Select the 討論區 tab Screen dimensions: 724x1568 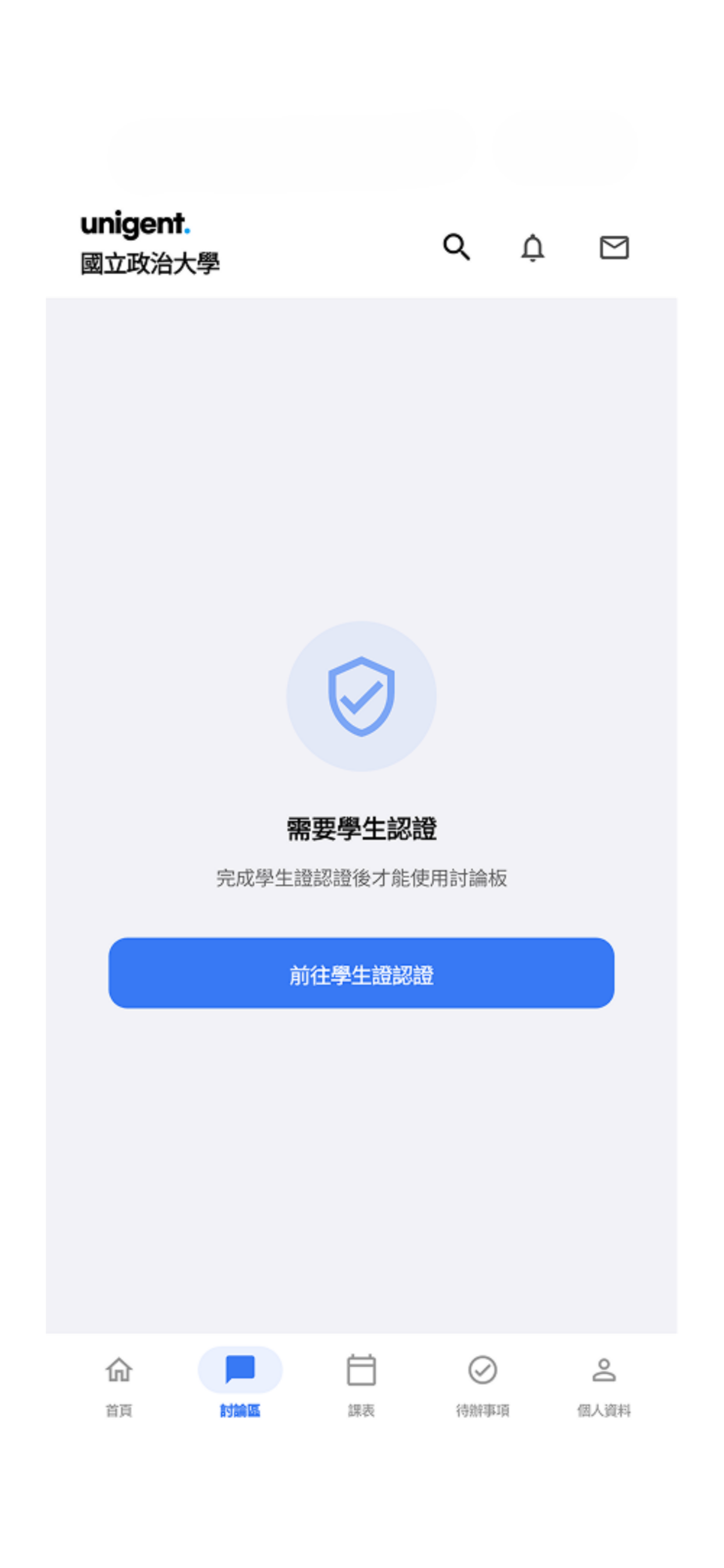coord(240,1411)
